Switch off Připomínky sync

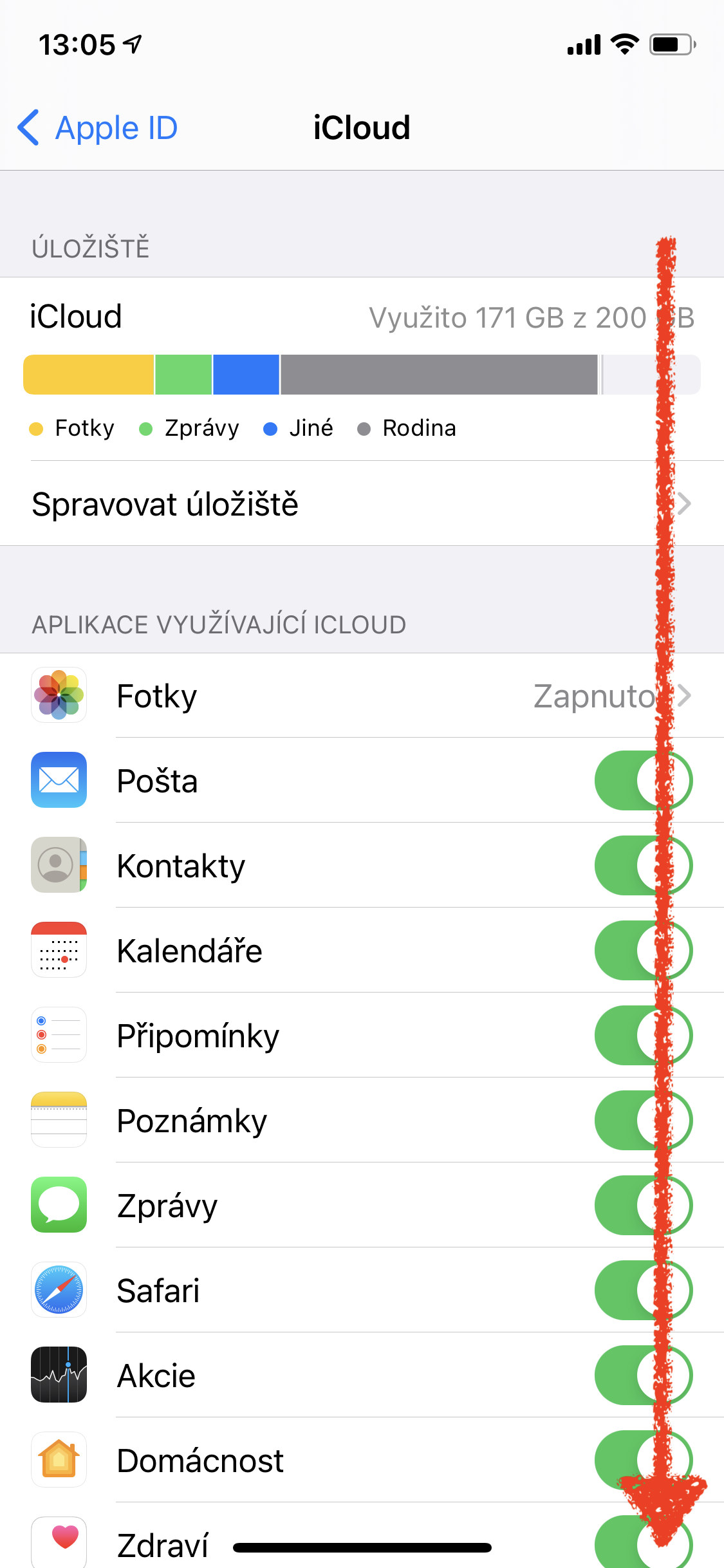pyautogui.click(x=642, y=1035)
